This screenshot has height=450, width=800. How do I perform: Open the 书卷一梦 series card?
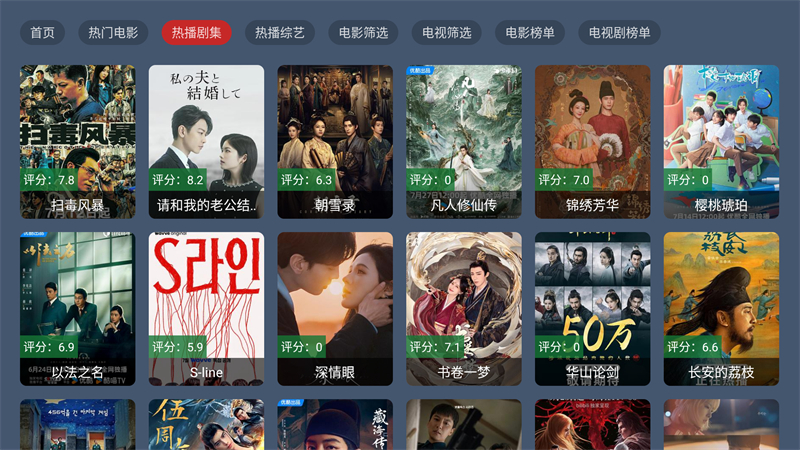tap(464, 308)
